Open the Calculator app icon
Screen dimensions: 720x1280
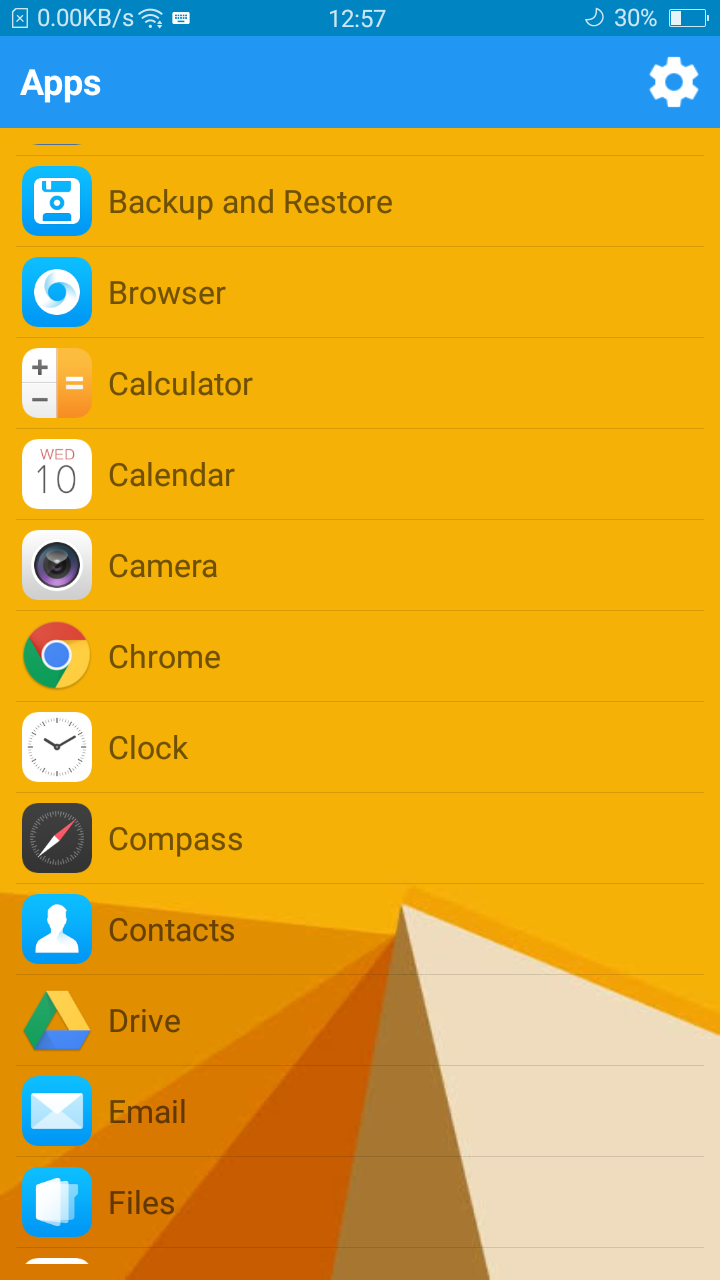57,383
